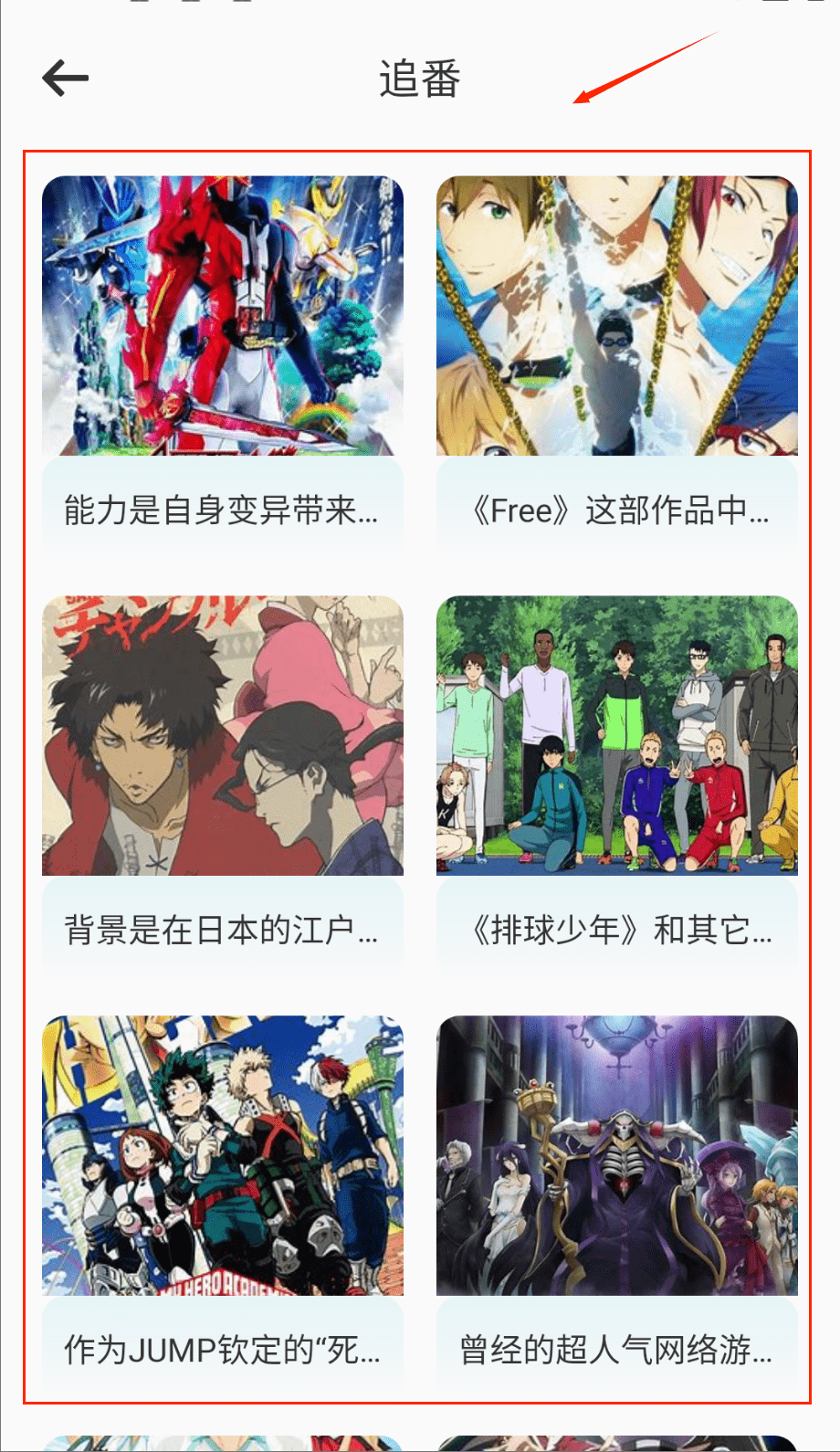840x1452 pixels.
Task: Tap the 作为JUMP钦定的“死... card
Action: (222, 1205)
